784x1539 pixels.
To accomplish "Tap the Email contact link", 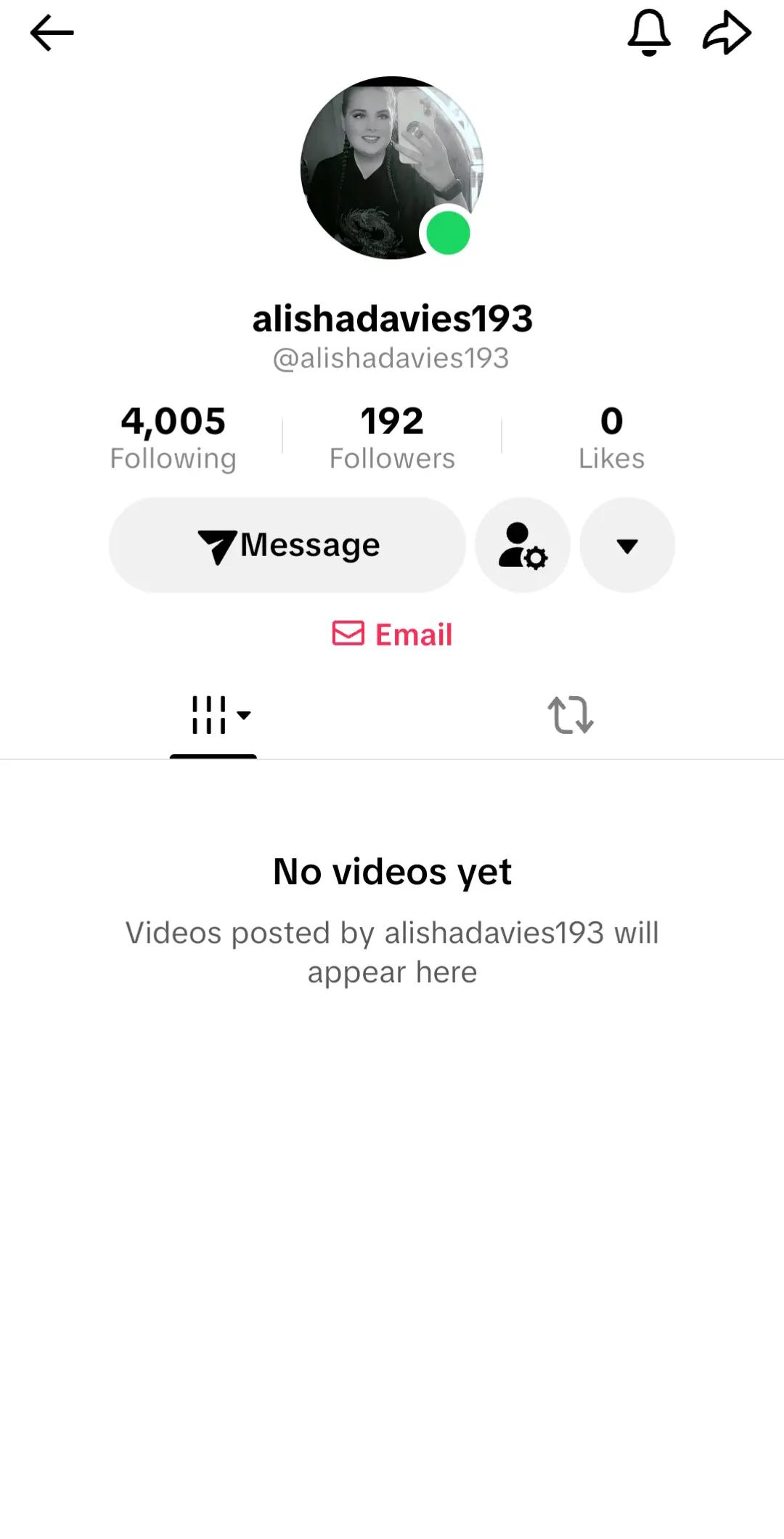I will [392, 634].
